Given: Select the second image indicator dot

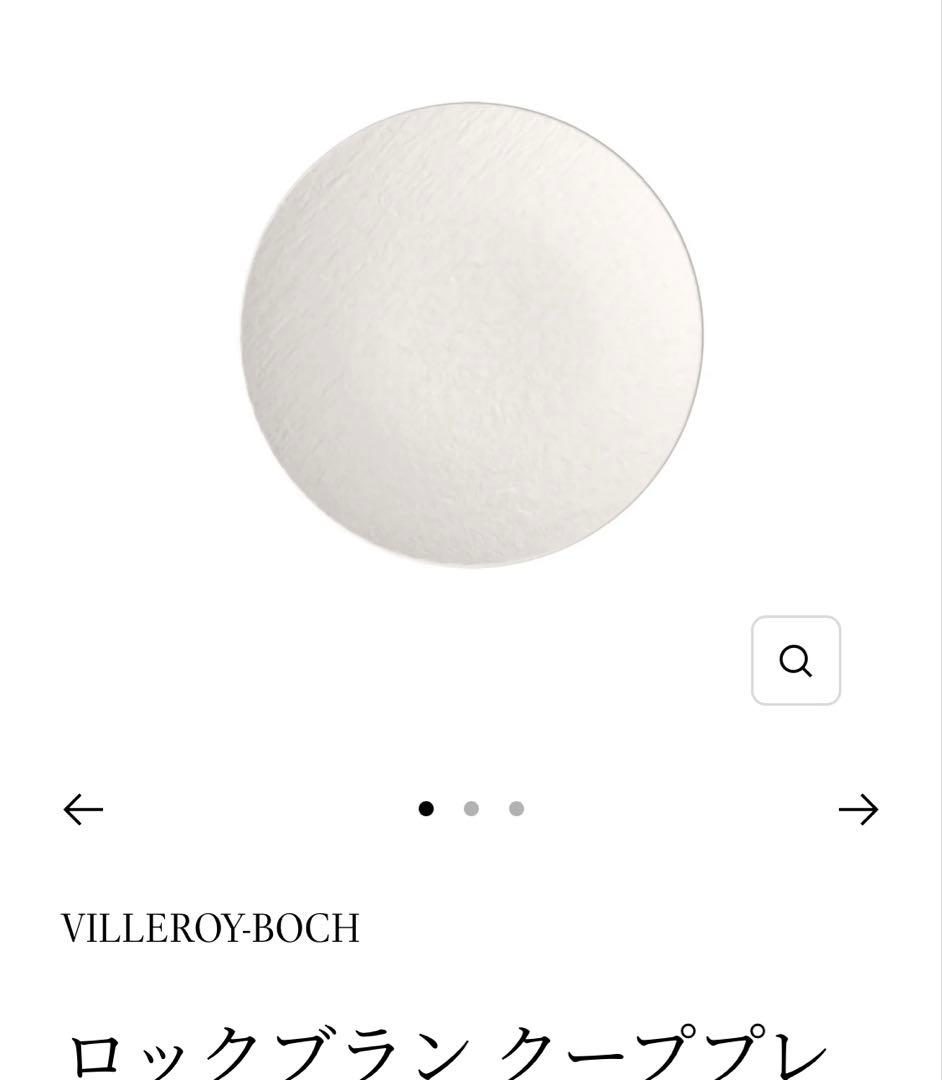Looking at the screenshot, I should click(x=471, y=809).
